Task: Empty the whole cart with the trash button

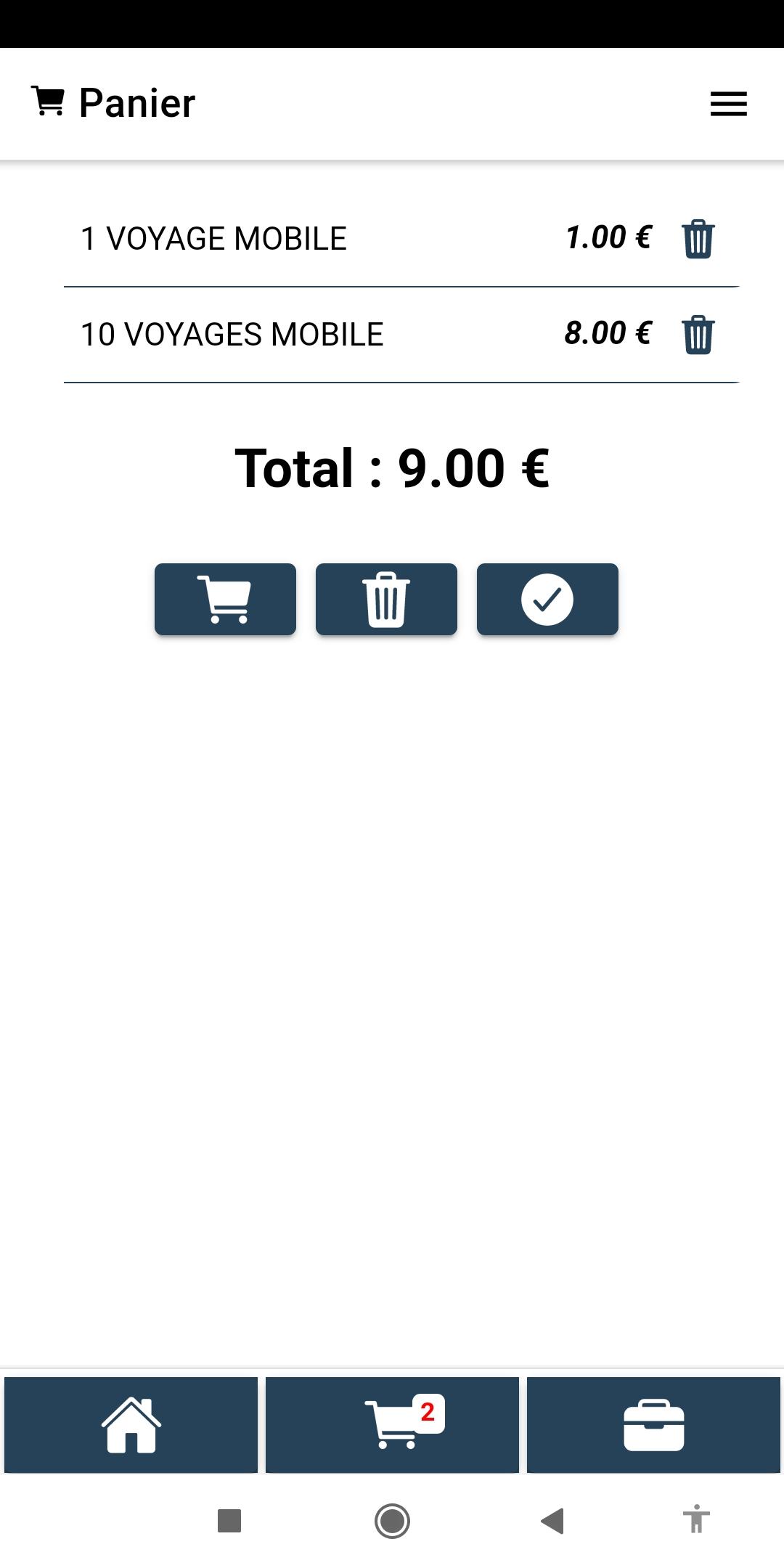Action: (x=386, y=600)
